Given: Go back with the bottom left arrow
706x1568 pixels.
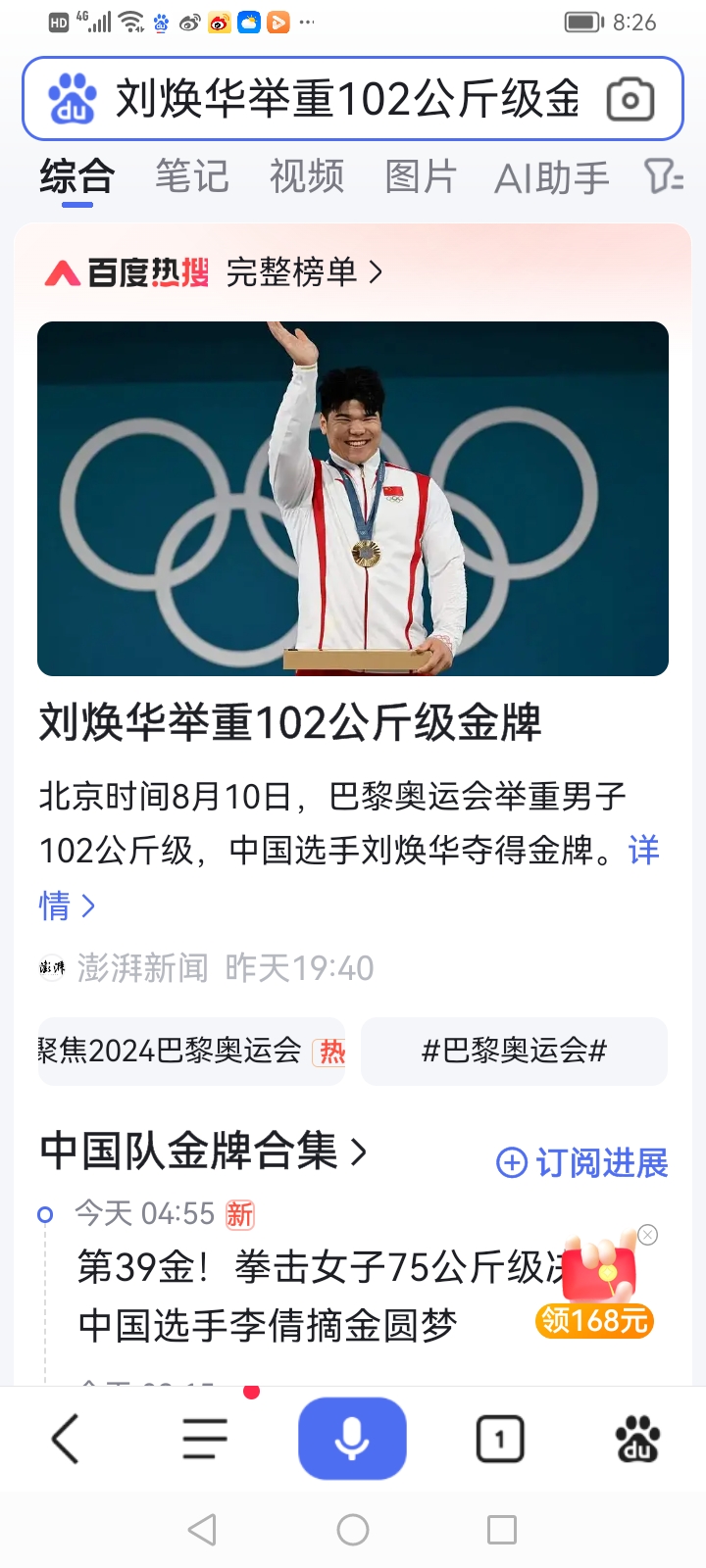Looking at the screenshot, I should coord(65,1440).
